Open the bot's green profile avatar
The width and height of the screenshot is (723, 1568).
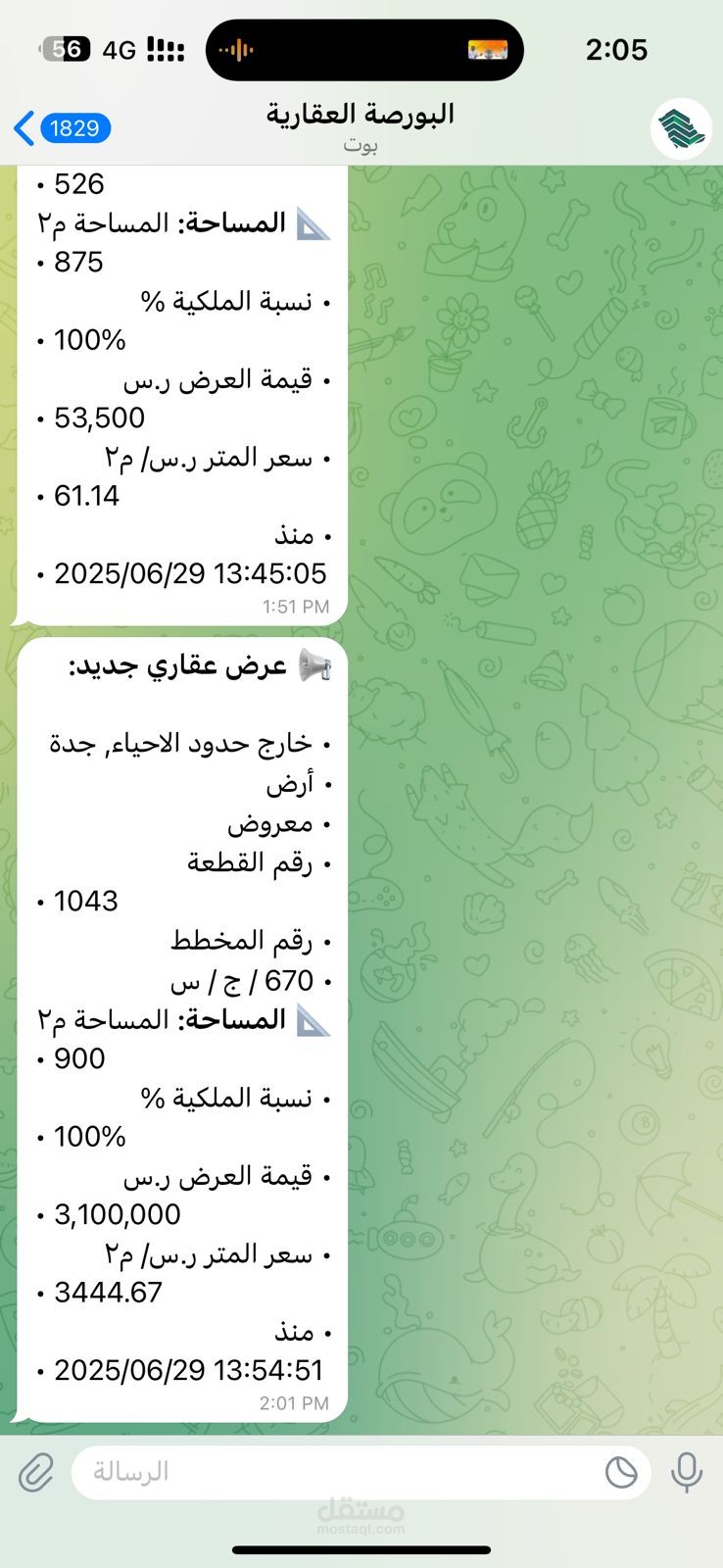pos(680,127)
